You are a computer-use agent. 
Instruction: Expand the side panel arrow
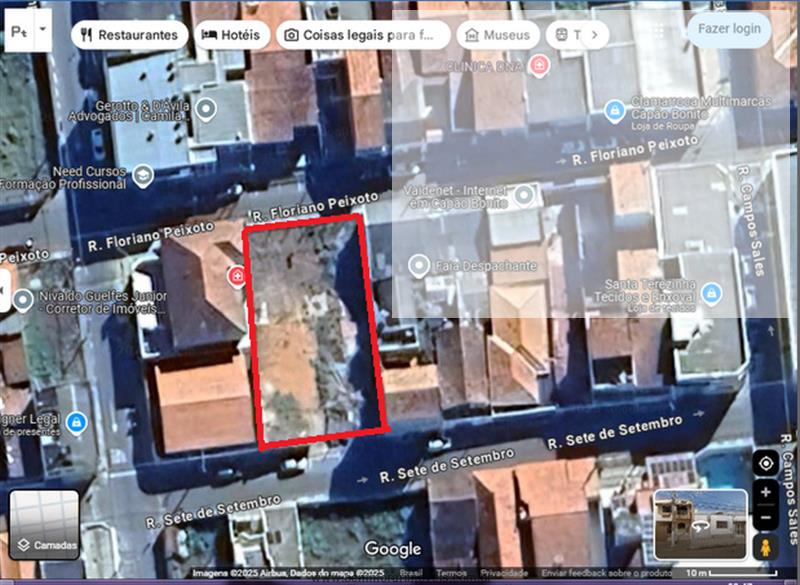[6, 292]
